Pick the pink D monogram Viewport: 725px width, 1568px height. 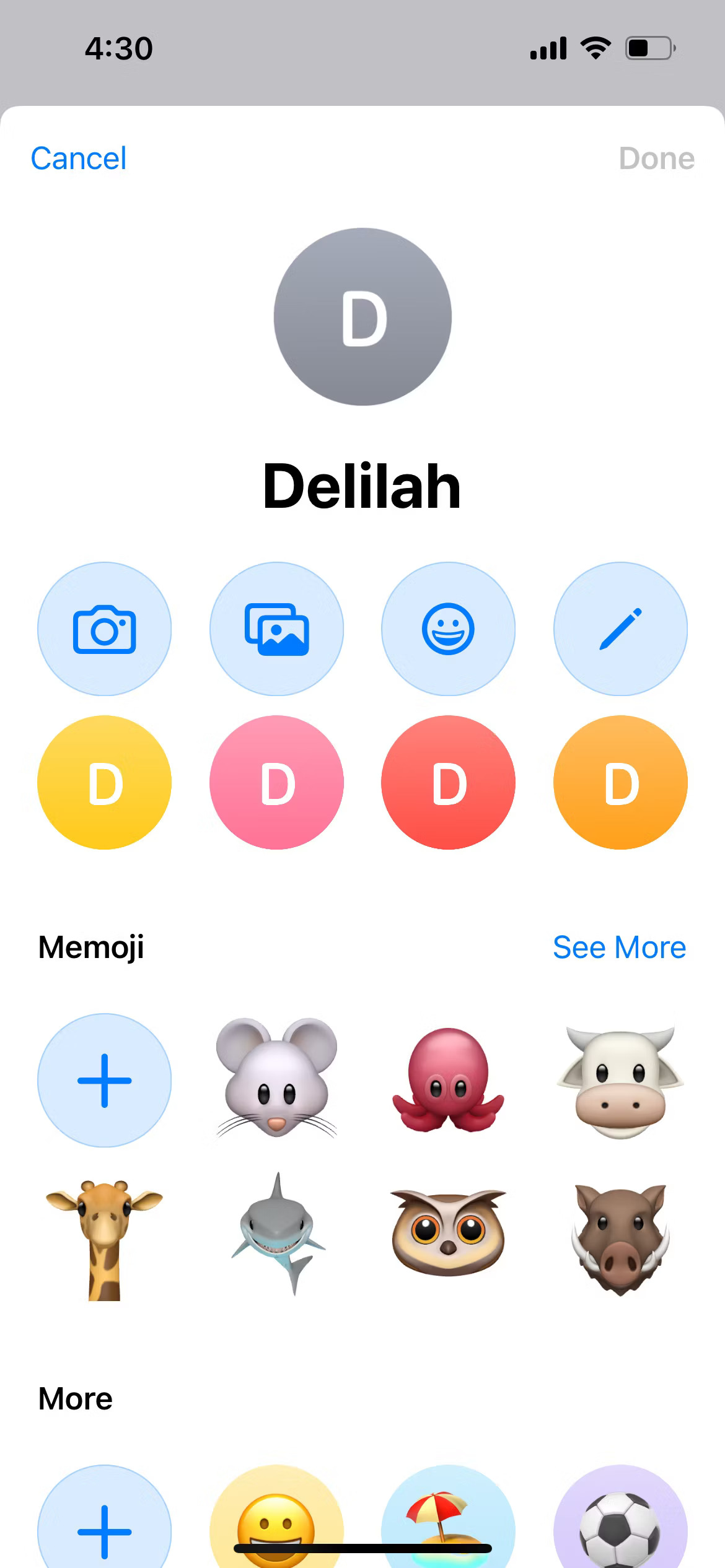click(276, 782)
